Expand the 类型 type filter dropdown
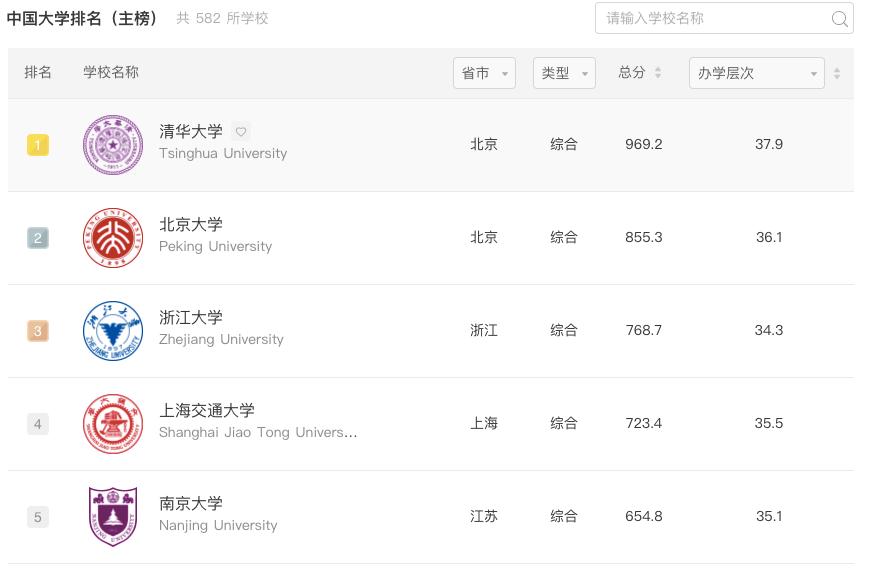This screenshot has width=869, height=570. (x=564, y=73)
